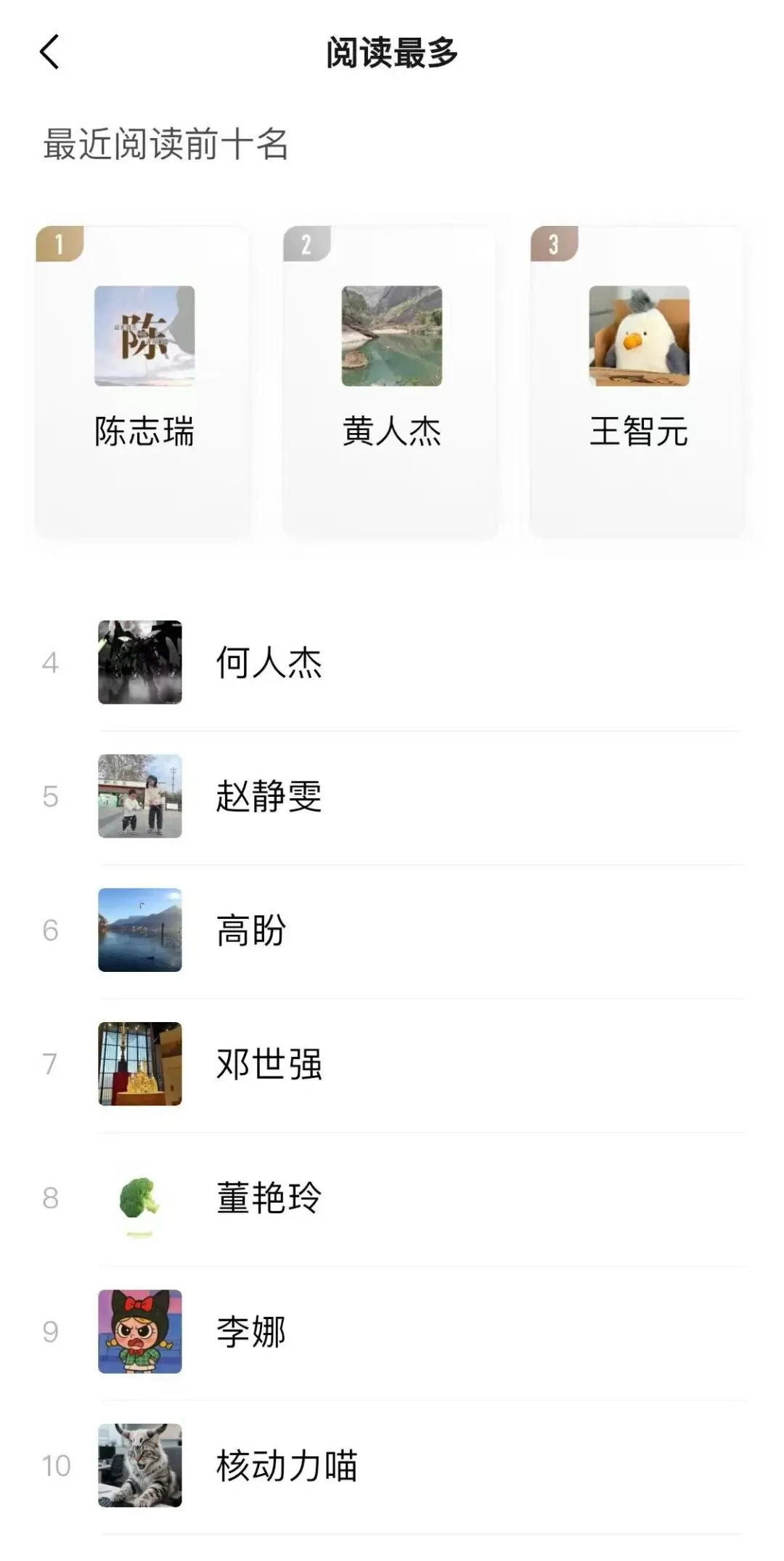Select the 李娜 row
This screenshot has height=1561, width=784.
click(x=392, y=1331)
